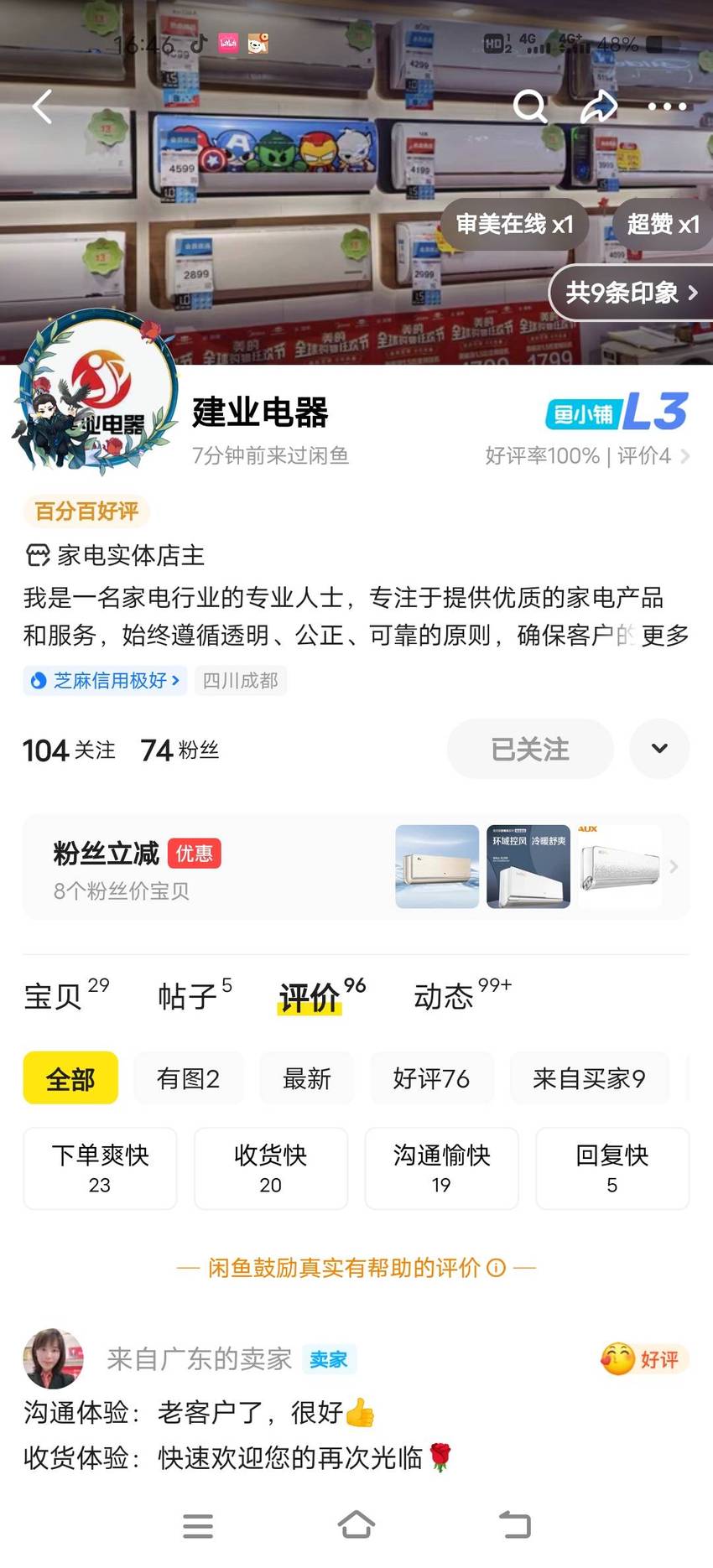
Task: Share this seller's profile
Action: (x=599, y=106)
